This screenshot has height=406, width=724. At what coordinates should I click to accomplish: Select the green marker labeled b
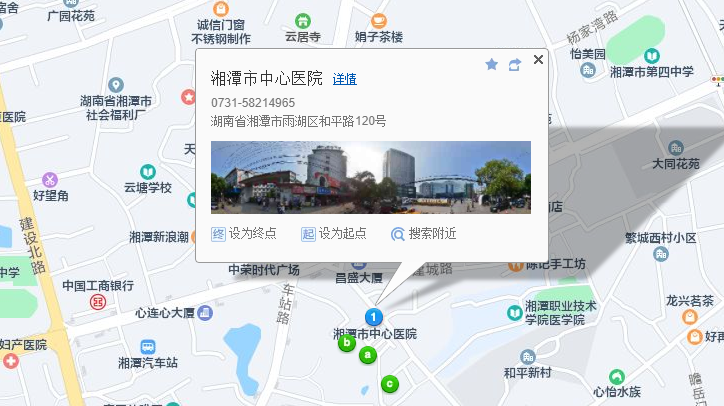pos(347,343)
